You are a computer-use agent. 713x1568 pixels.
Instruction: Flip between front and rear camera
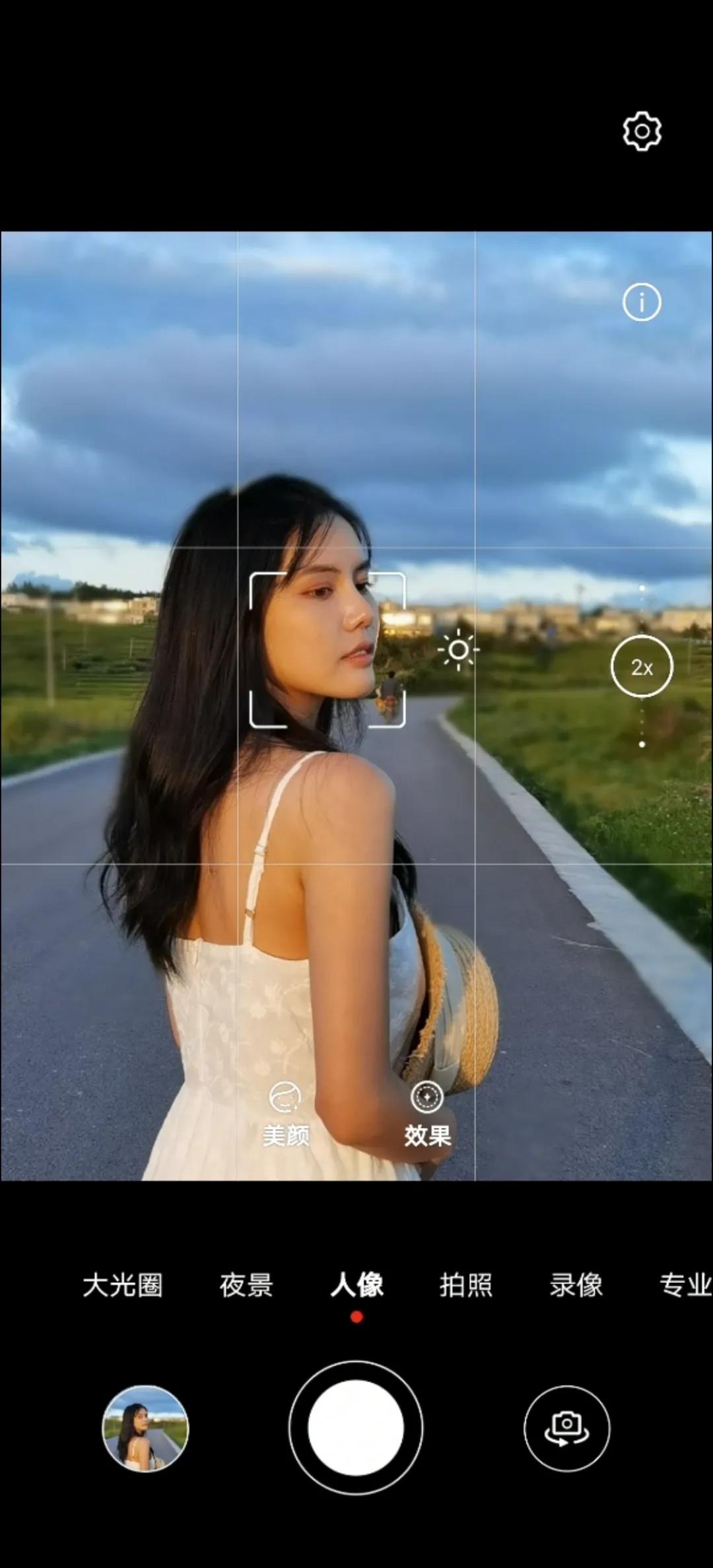[567, 1428]
